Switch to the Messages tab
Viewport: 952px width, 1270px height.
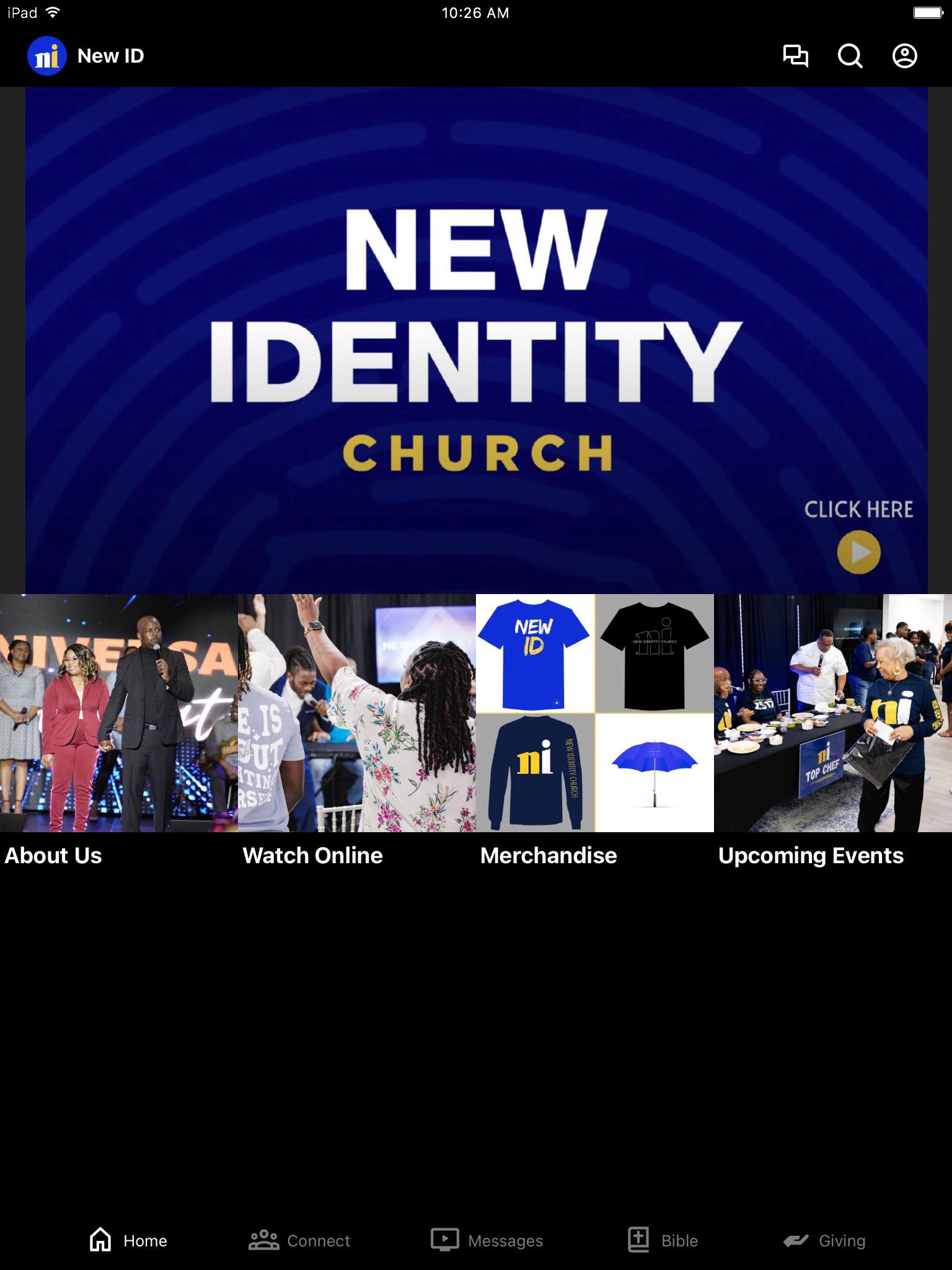pyautogui.click(x=487, y=1240)
